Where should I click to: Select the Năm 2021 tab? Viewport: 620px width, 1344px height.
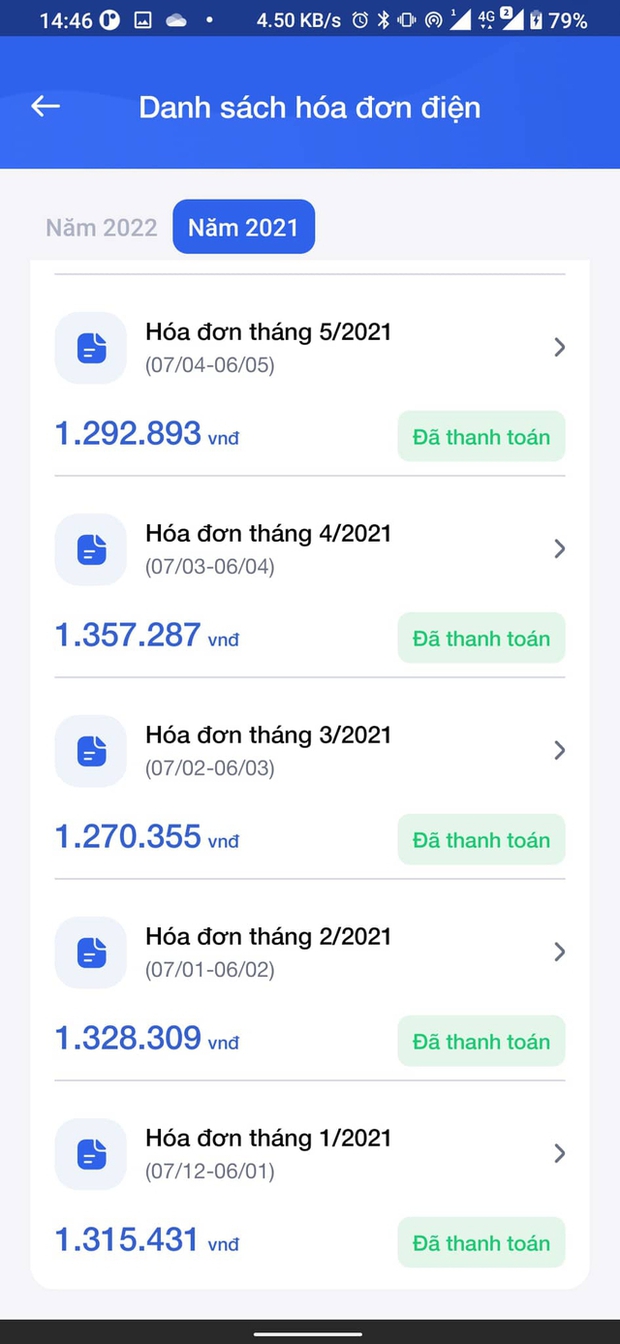(x=243, y=227)
